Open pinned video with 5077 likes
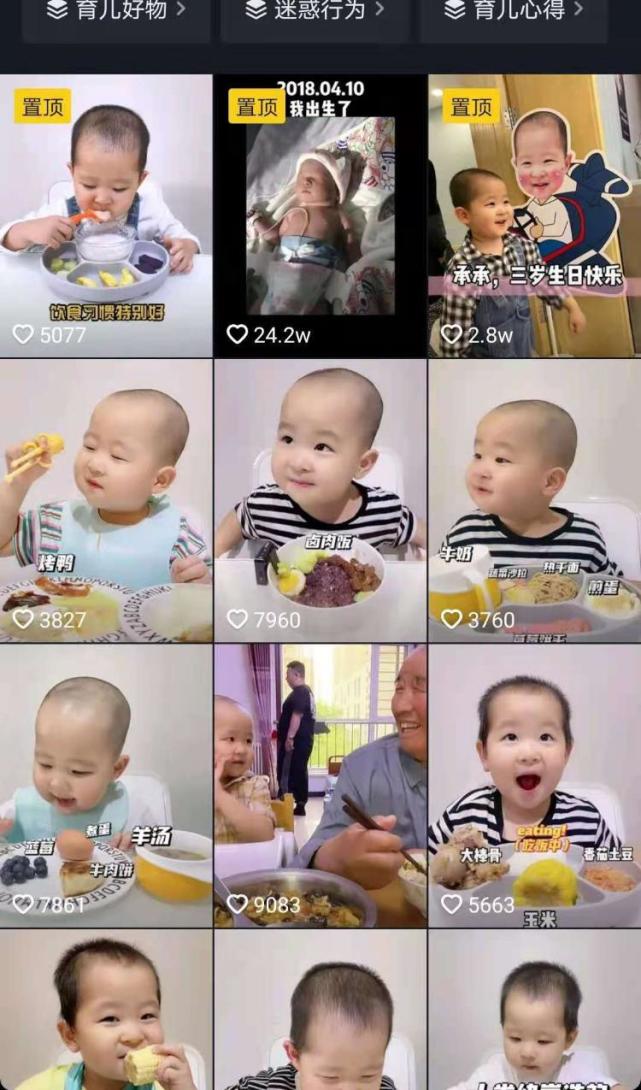641x1090 pixels. click(106, 215)
